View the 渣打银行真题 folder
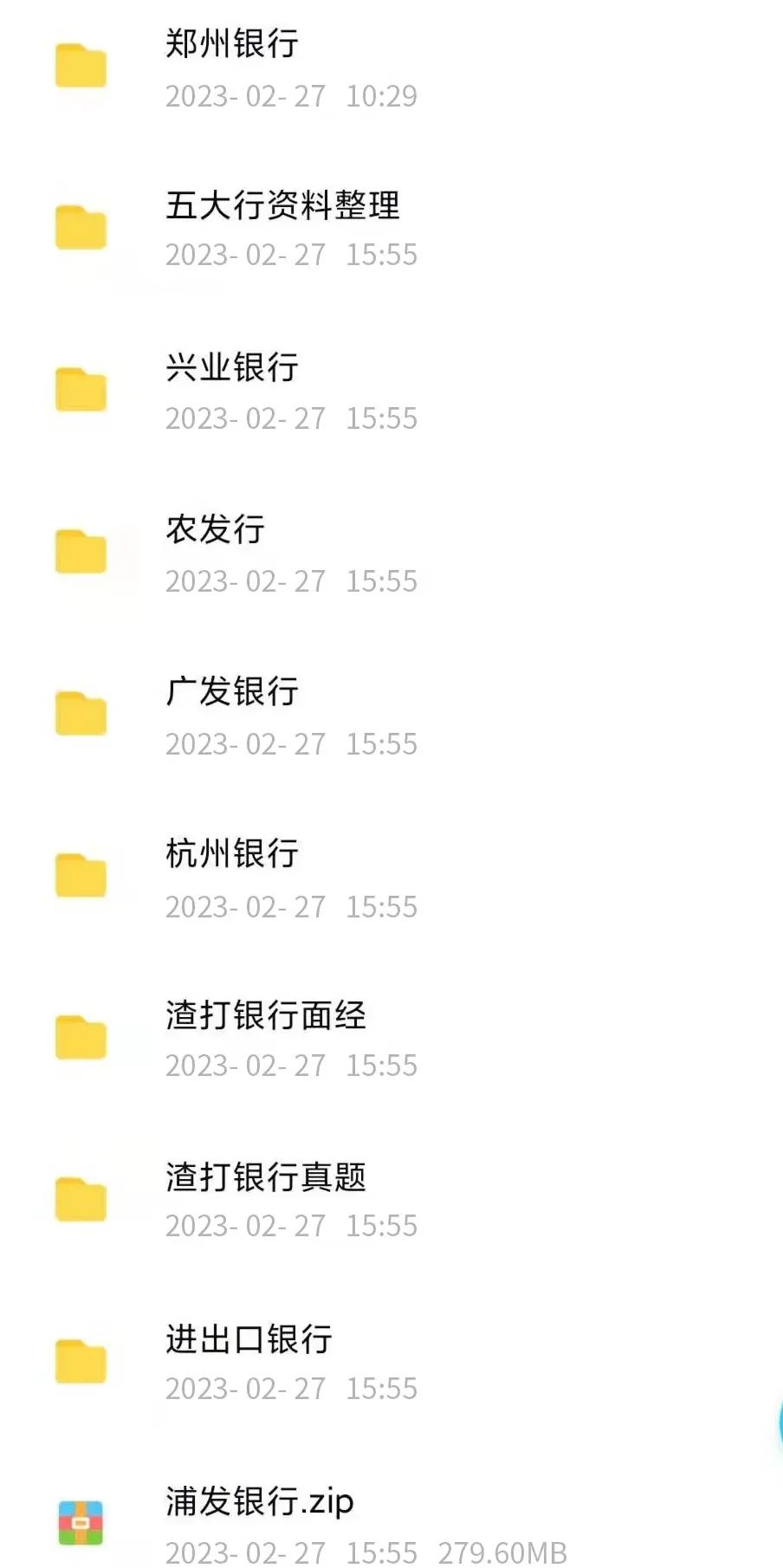This screenshot has width=783, height=1568. (x=391, y=1202)
